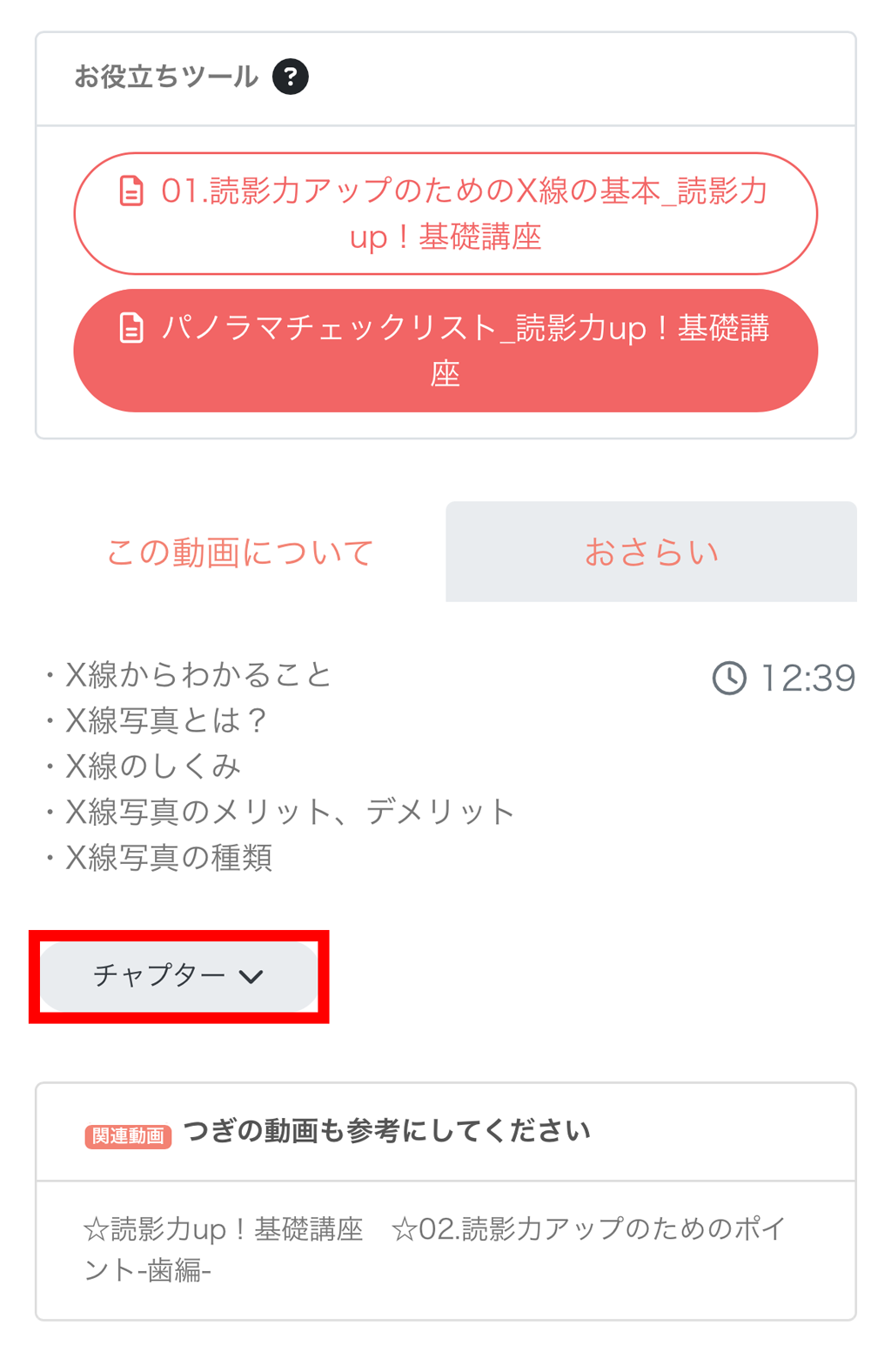Image resolution: width=891 pixels, height=1372 pixels.
Task: Switch to the この動画について tab
Action: (x=240, y=552)
